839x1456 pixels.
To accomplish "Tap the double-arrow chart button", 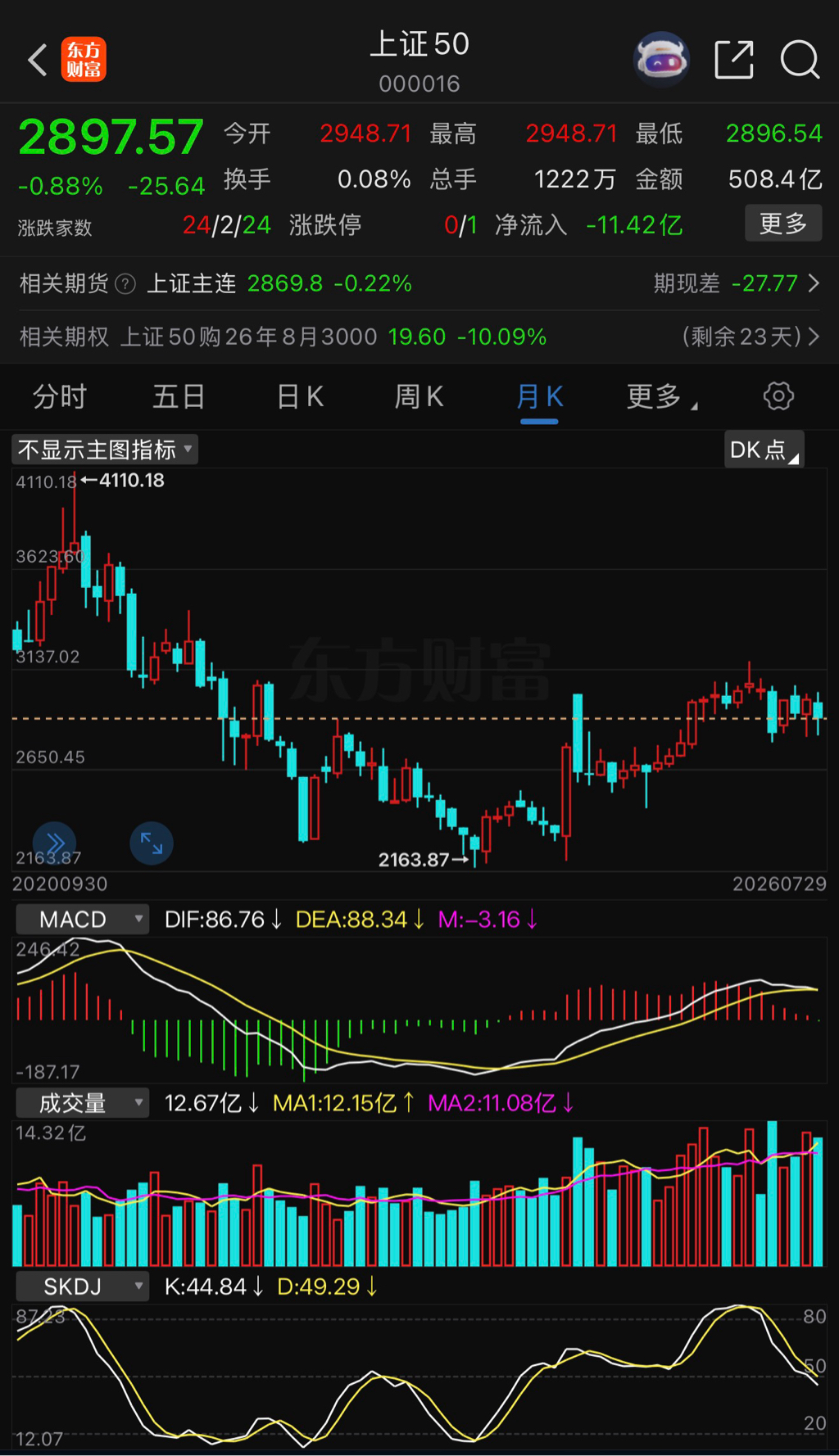I will [55, 843].
